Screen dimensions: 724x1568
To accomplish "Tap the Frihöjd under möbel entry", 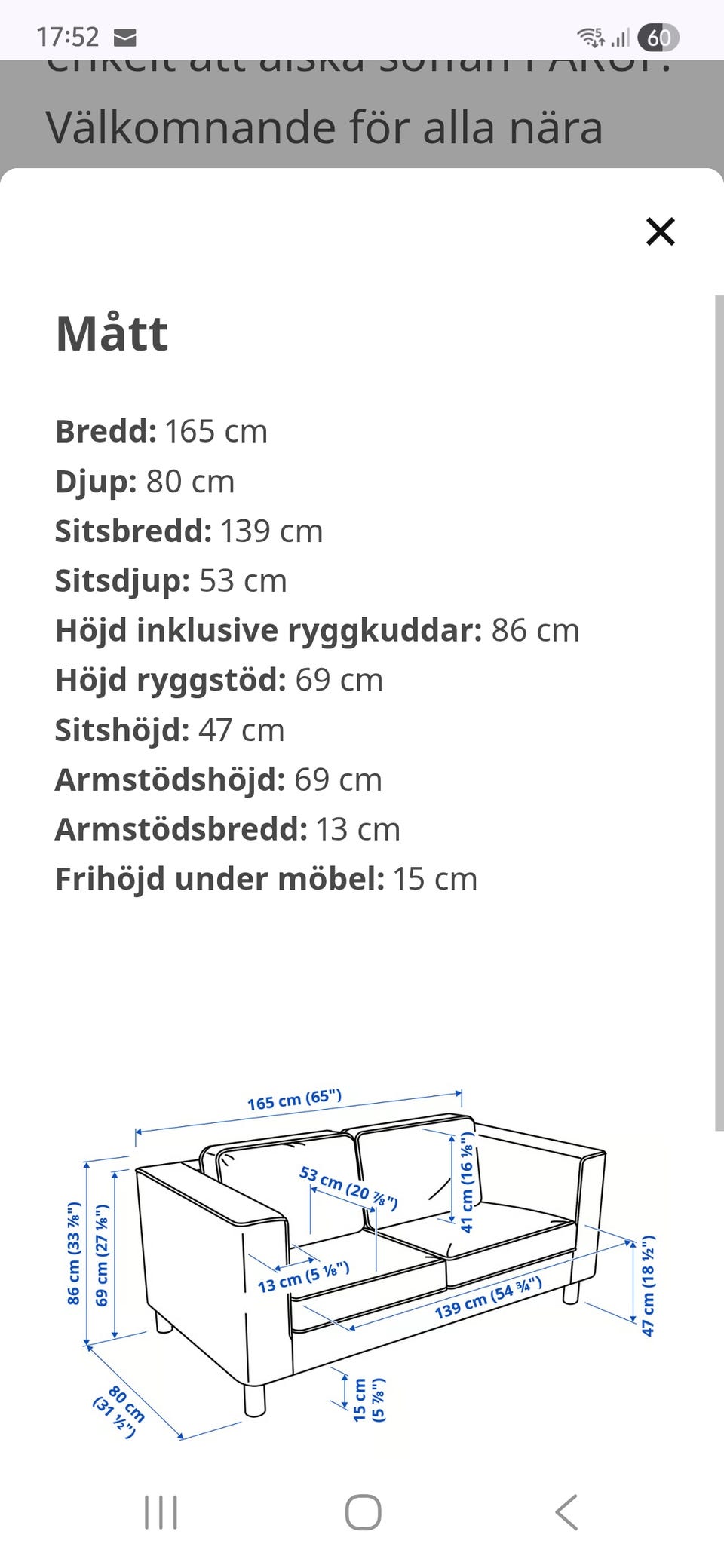I will 265,877.
